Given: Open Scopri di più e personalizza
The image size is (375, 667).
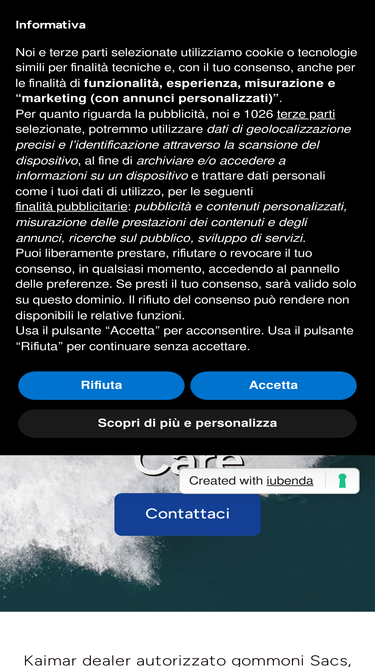Looking at the screenshot, I should point(188,423).
